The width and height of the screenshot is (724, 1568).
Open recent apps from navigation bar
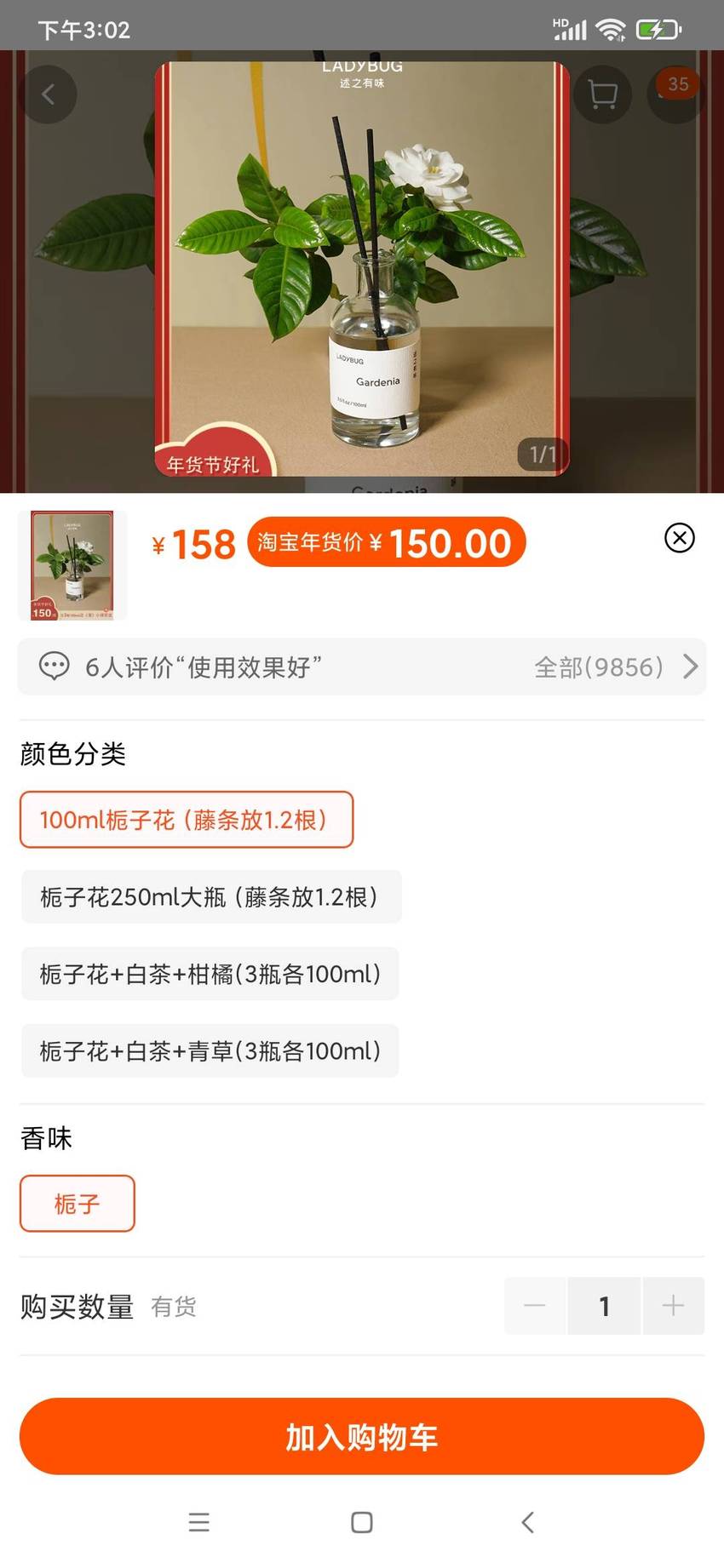(198, 1522)
